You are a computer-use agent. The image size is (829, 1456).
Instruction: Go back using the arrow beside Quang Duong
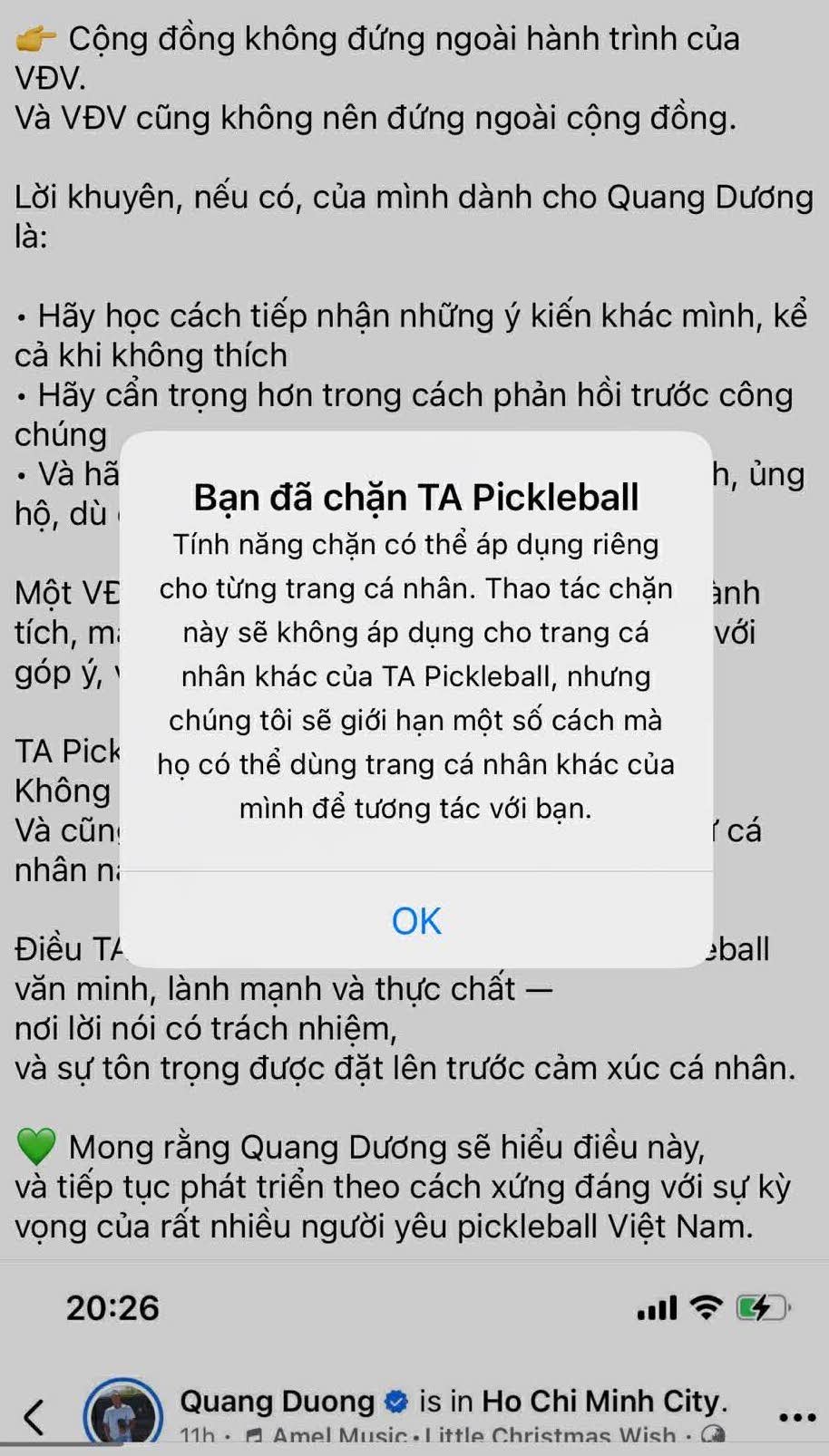(x=34, y=1415)
